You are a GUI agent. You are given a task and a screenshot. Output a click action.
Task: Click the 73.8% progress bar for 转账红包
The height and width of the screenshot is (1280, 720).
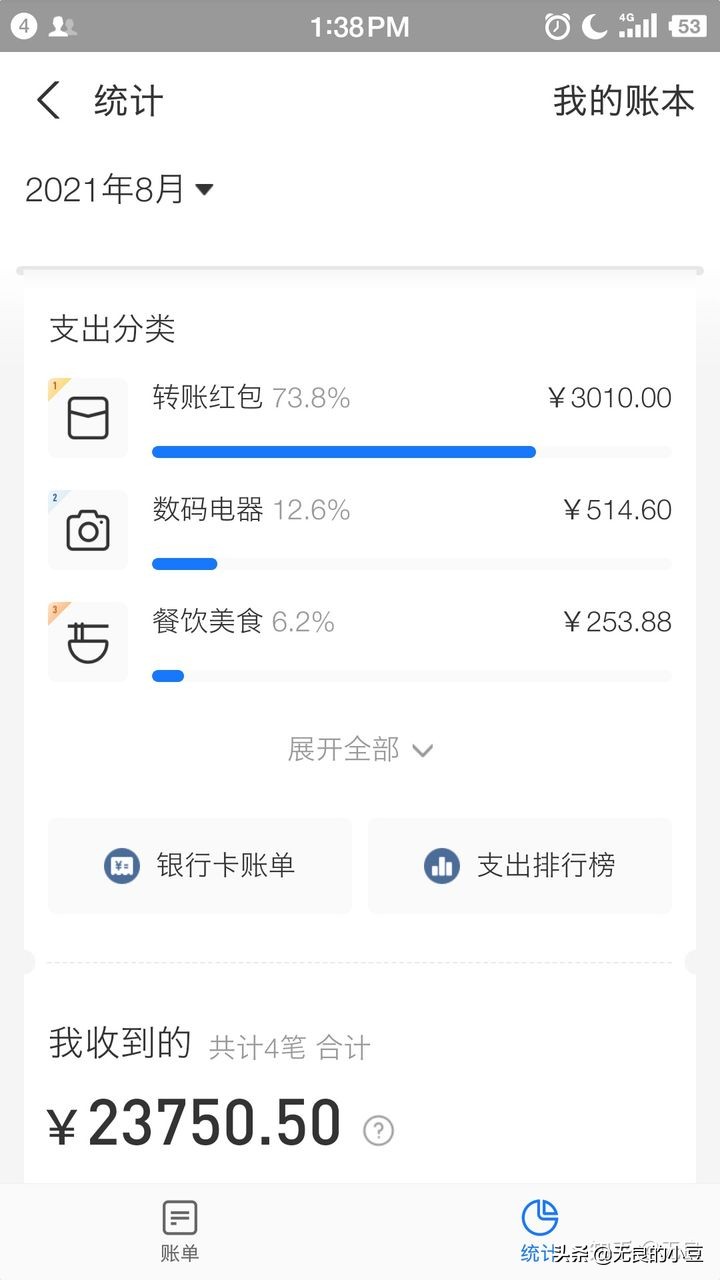click(x=344, y=452)
